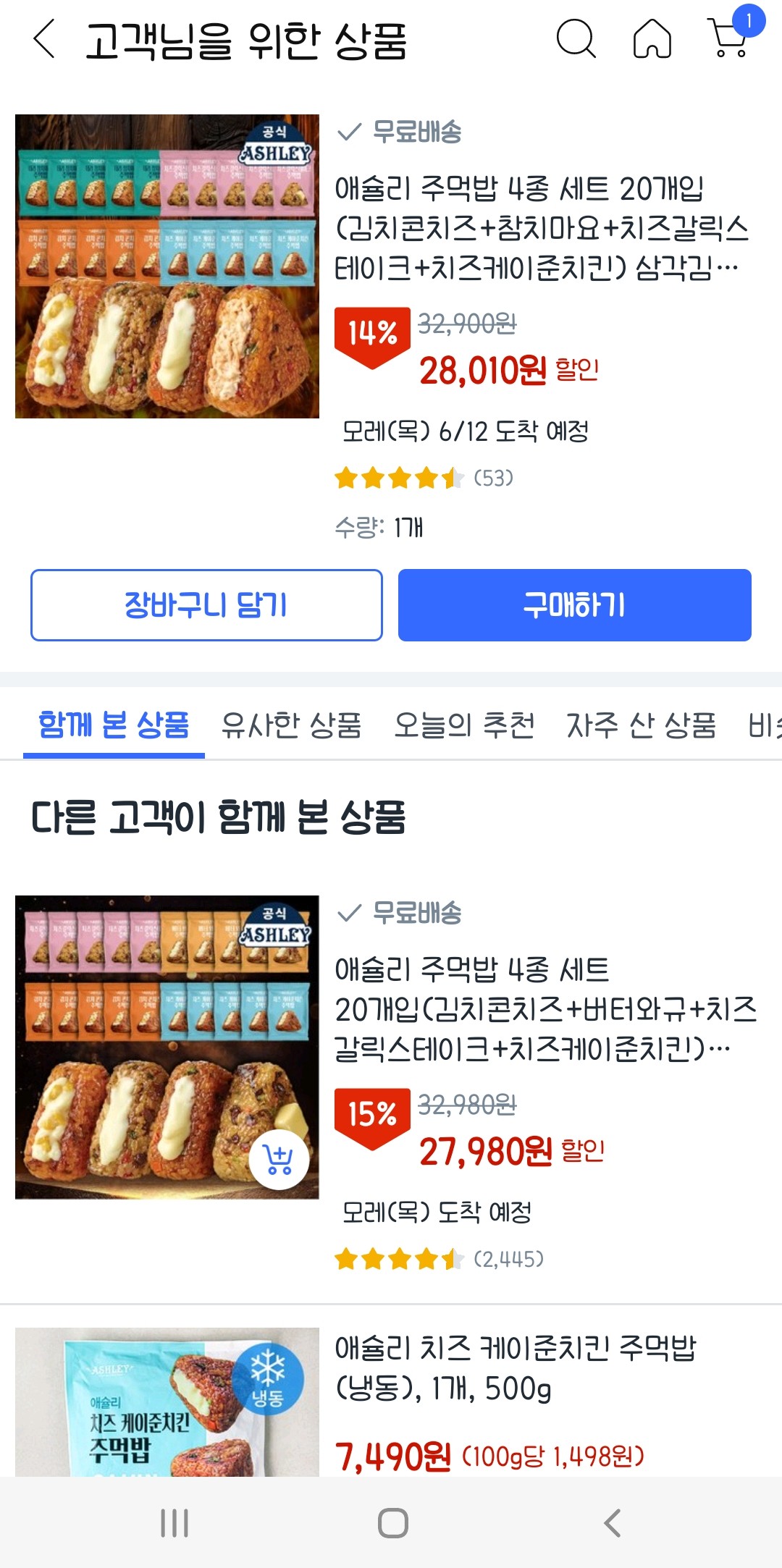782x1568 pixels.
Task: Open the 오늘의 추천 tab
Action: [x=466, y=727]
